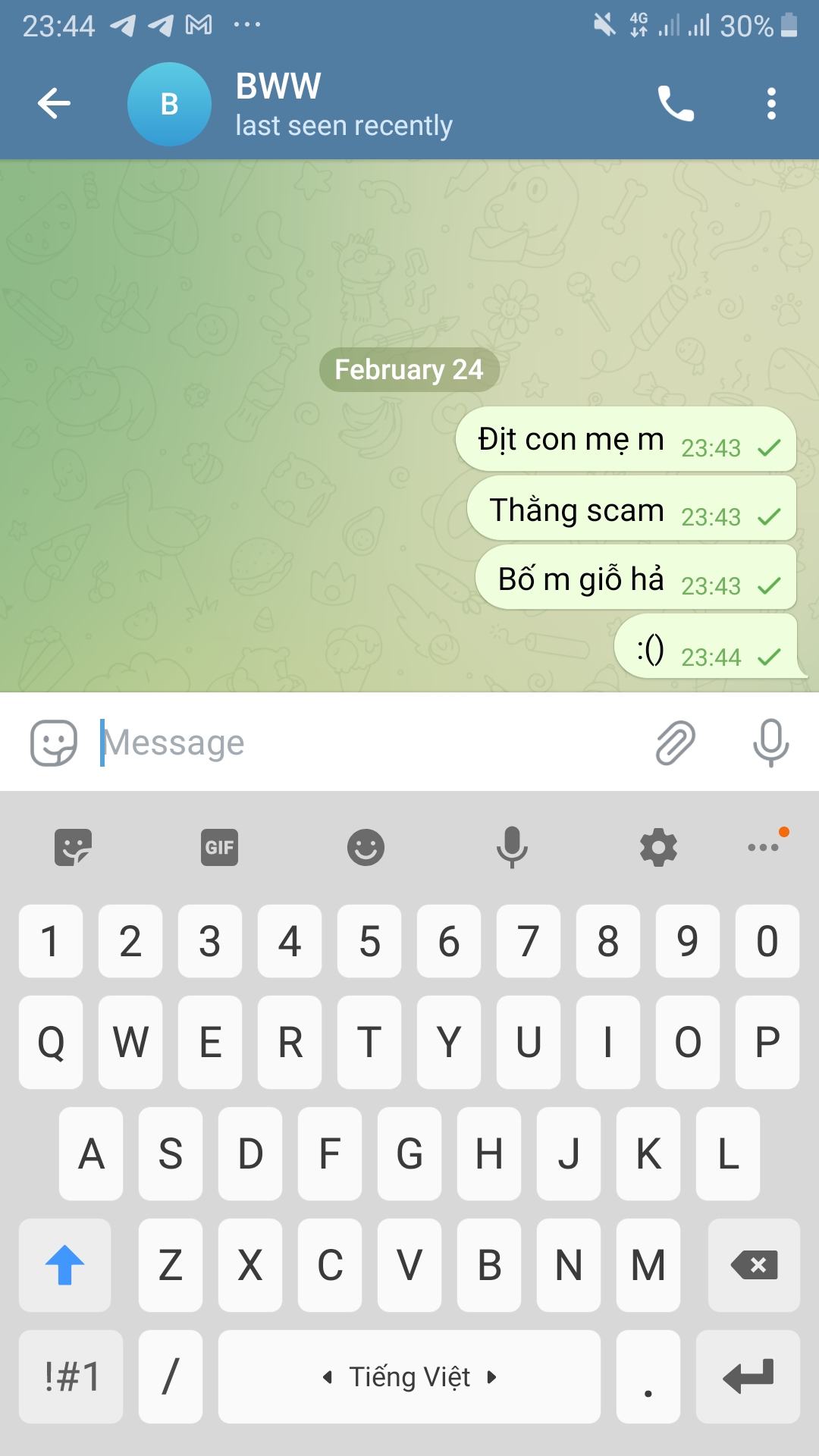
Task: Record a voice message with the microphone
Action: pos(770,742)
